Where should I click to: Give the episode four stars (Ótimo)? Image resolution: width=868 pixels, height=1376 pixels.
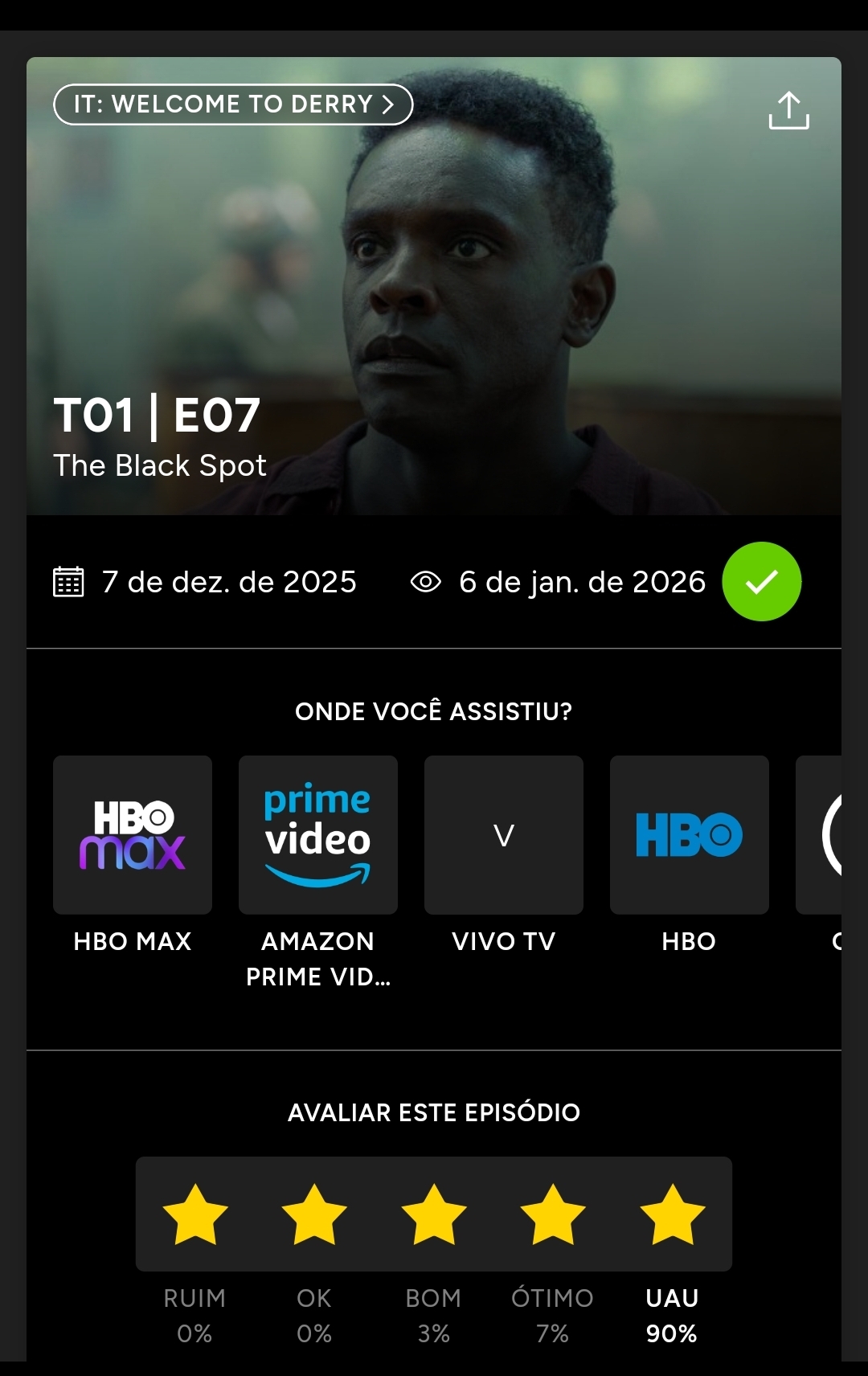point(553,1214)
